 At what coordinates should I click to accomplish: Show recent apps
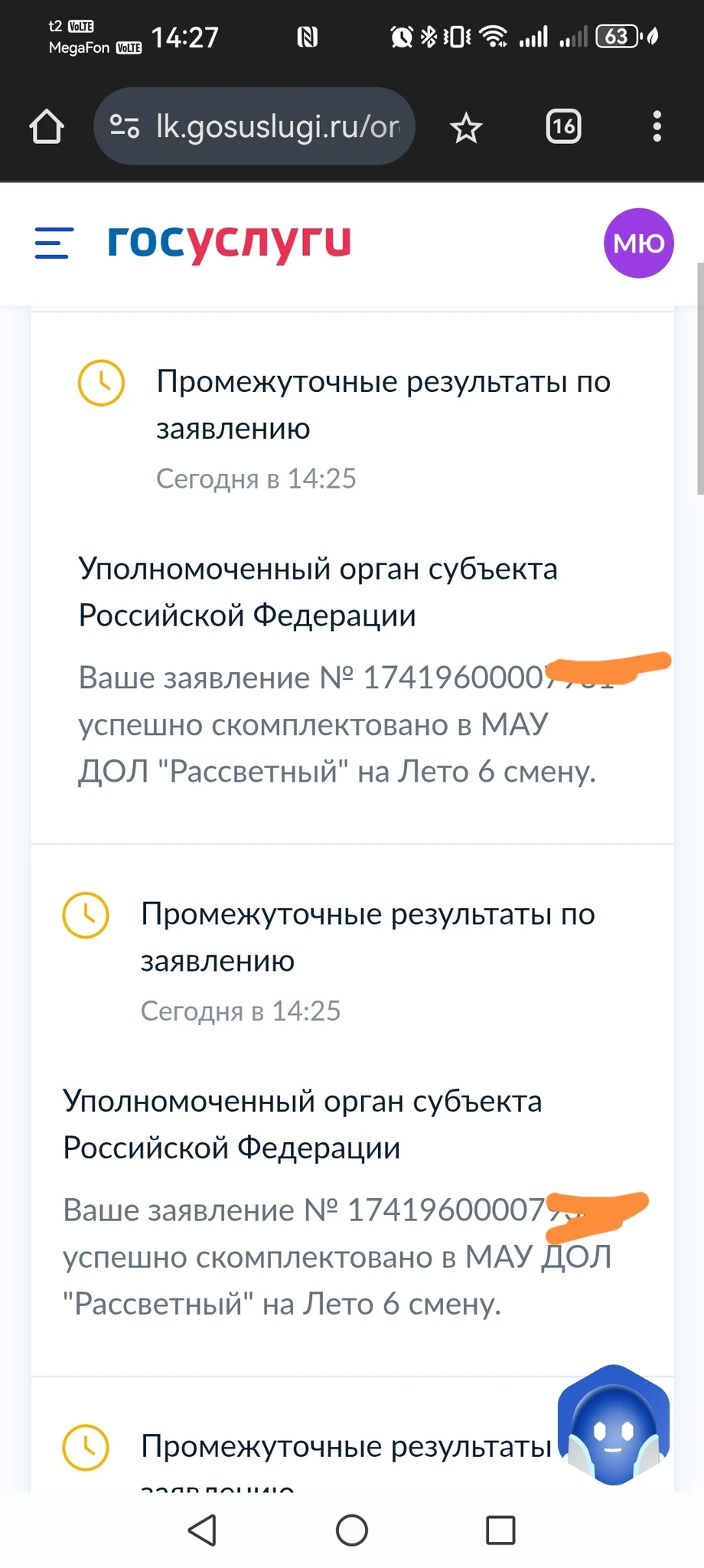[x=500, y=1530]
